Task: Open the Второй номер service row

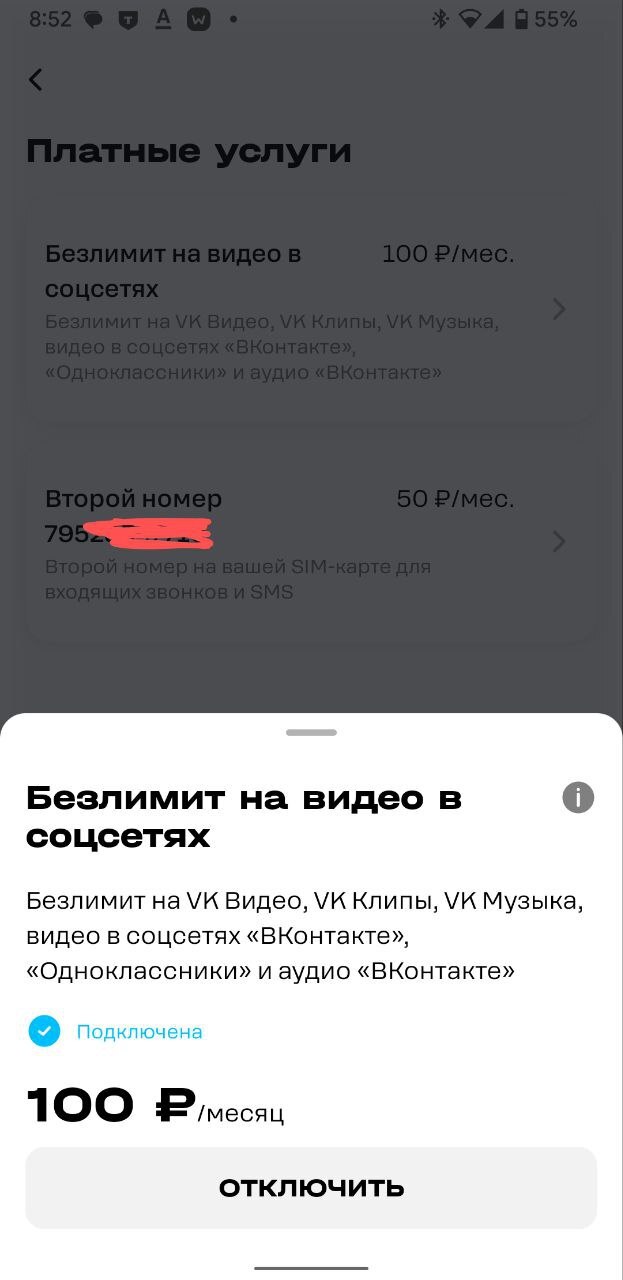Action: click(311, 542)
